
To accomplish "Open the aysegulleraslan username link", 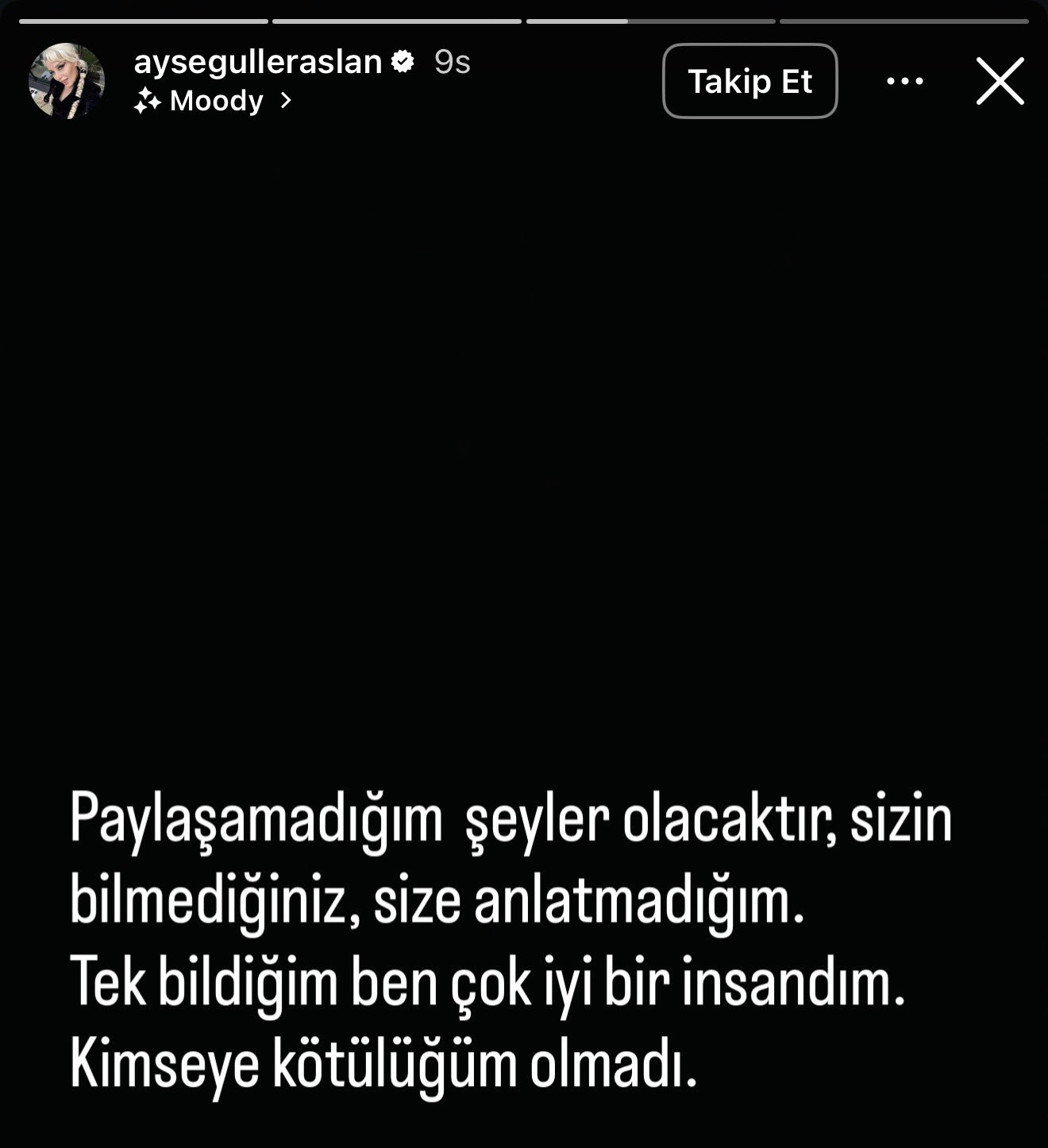I will click(x=257, y=62).
